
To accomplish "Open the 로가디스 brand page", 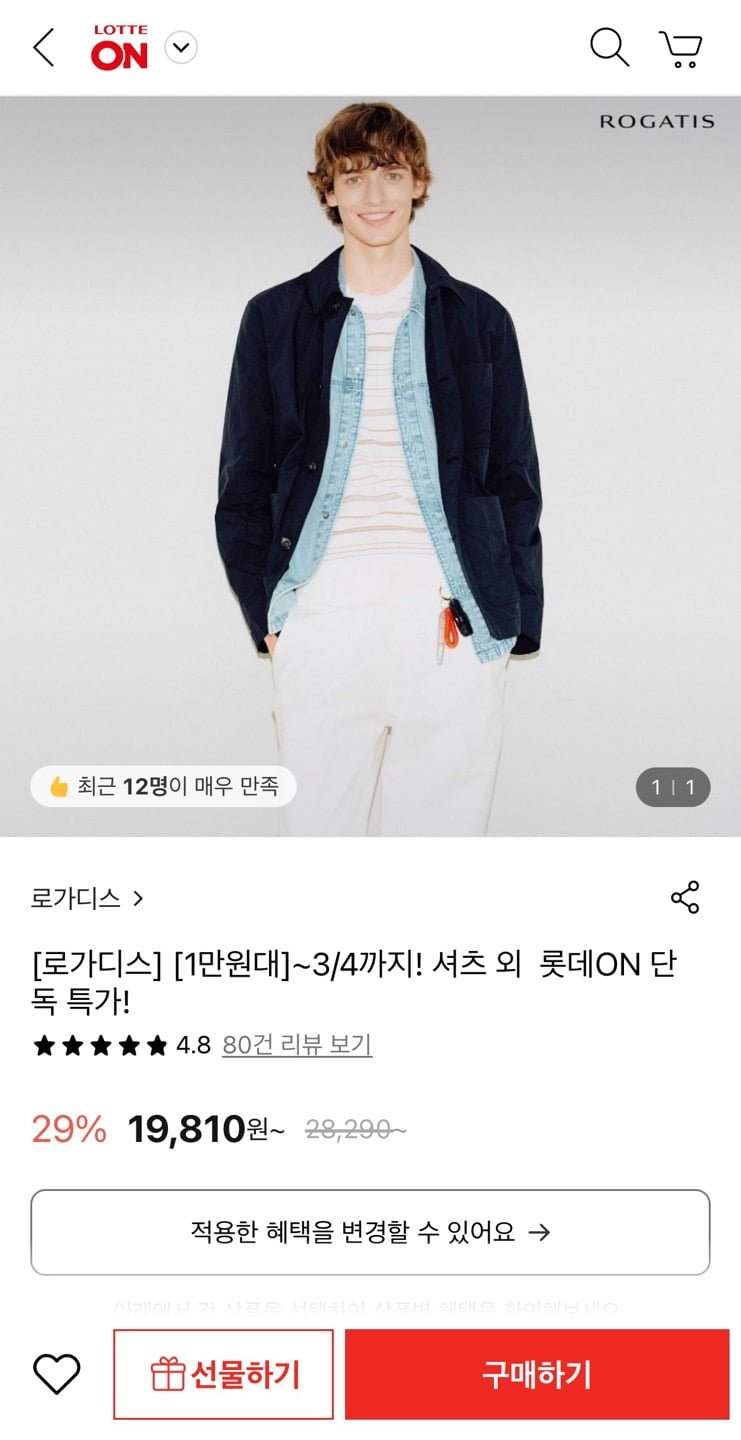I will coord(87,898).
